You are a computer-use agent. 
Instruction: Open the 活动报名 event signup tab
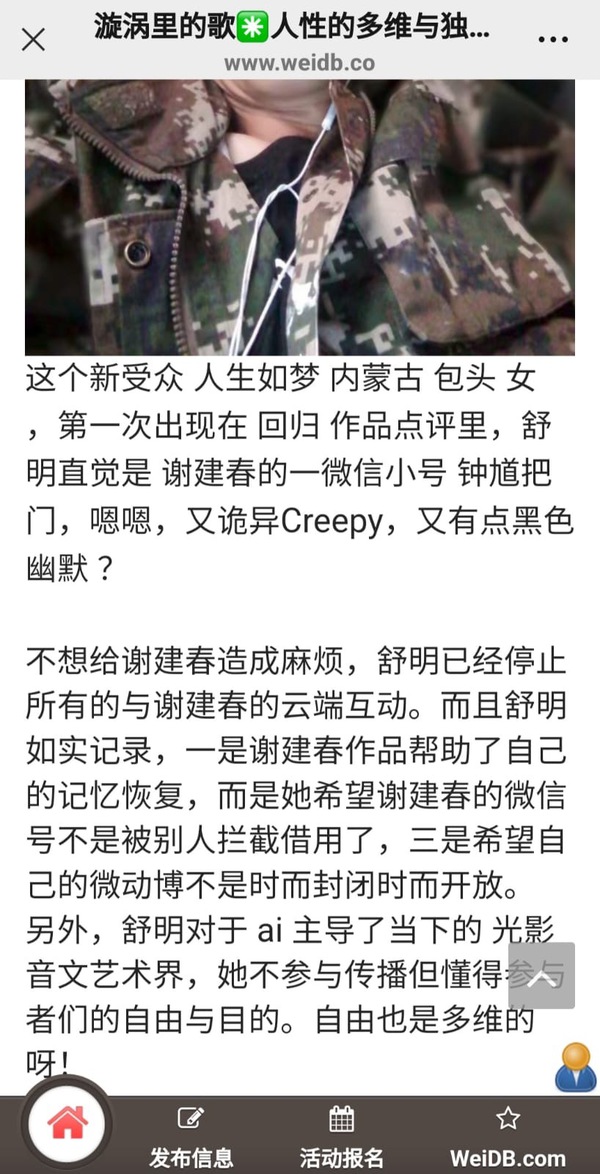click(341, 1136)
